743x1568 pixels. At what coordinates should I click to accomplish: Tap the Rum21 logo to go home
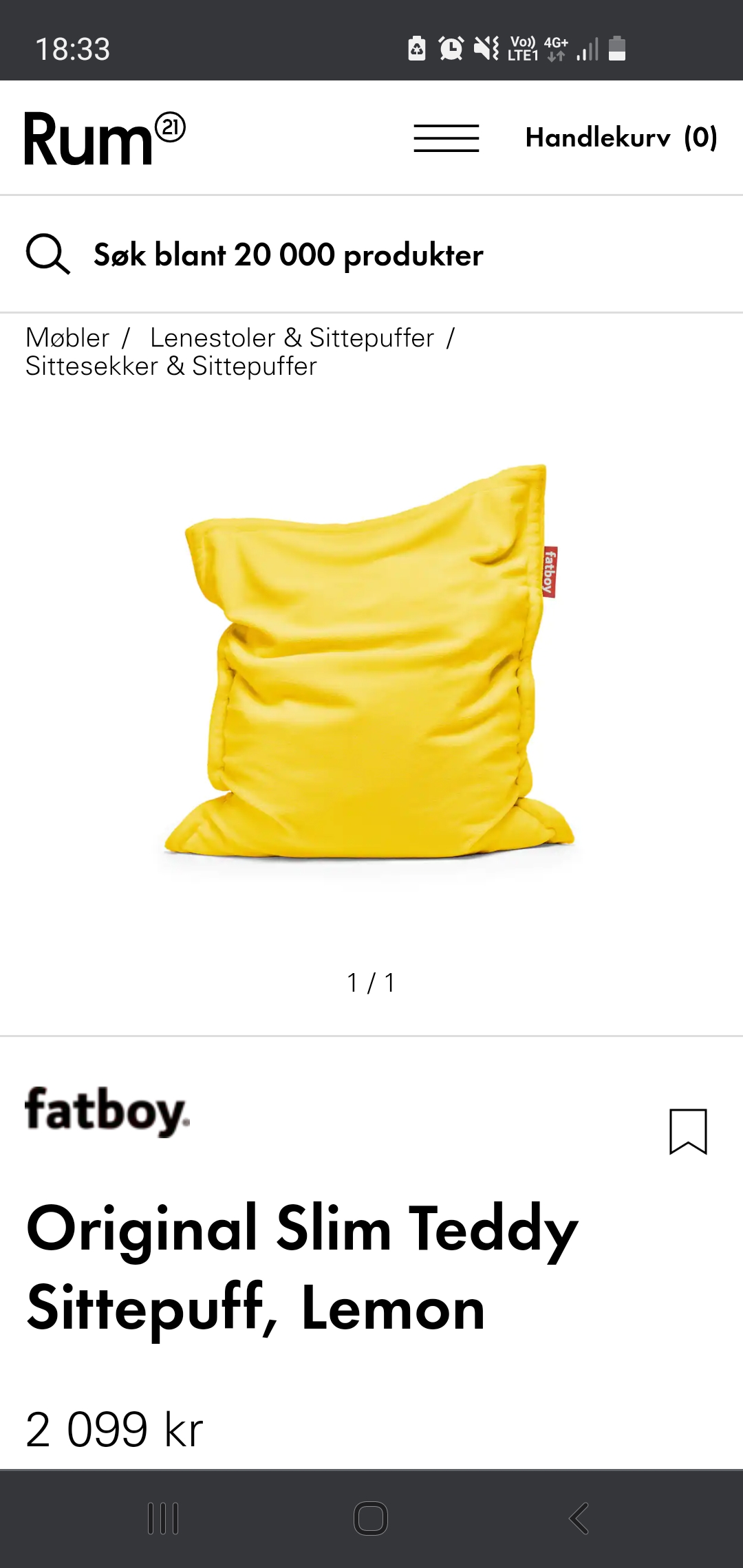(105, 138)
